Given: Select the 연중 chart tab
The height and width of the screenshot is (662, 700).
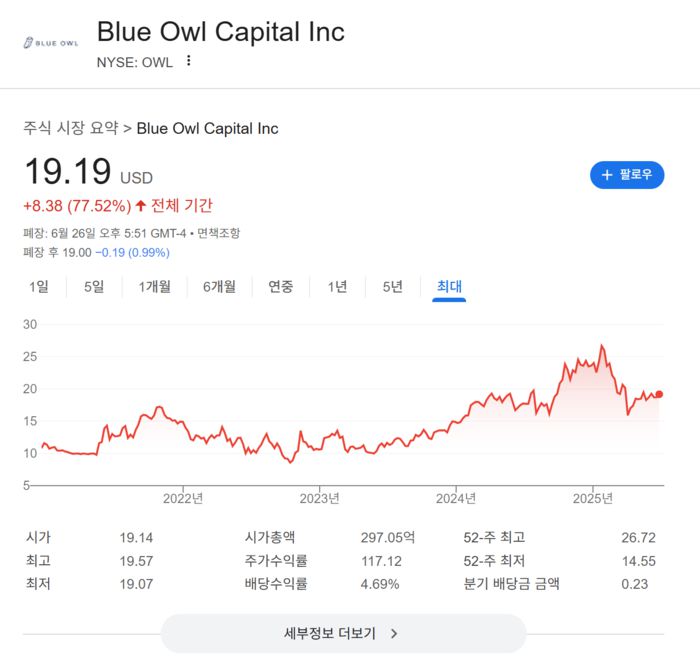Looking at the screenshot, I should (x=281, y=287).
